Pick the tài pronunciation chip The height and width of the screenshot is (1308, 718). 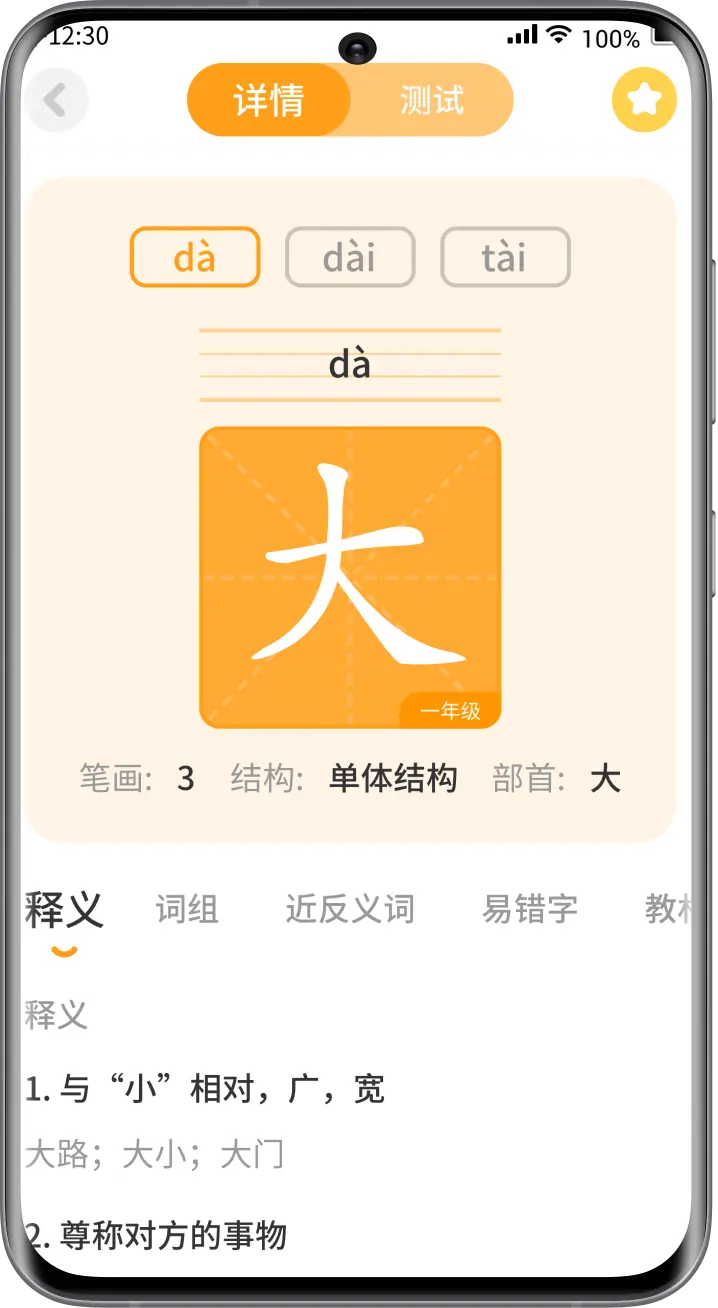click(505, 258)
